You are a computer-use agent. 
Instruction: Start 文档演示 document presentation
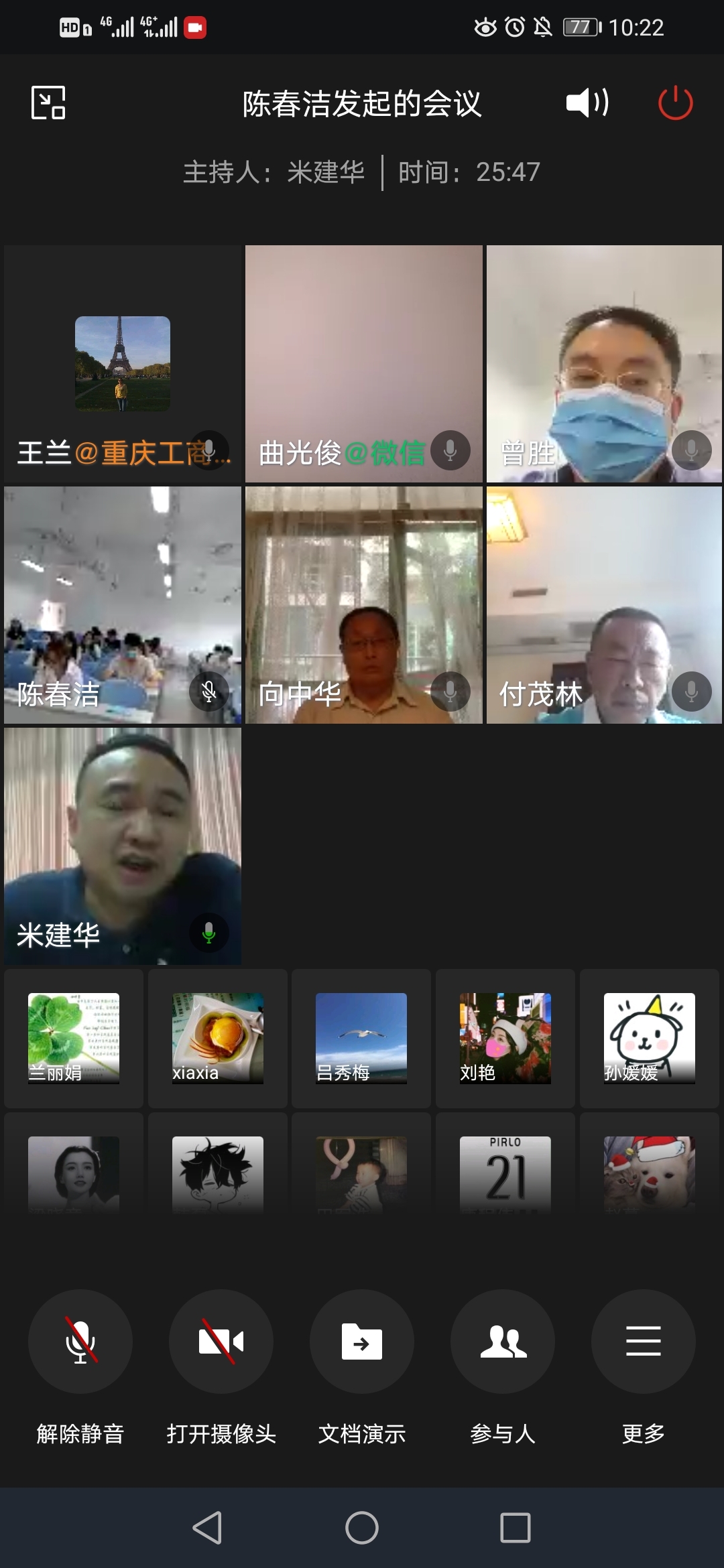click(362, 1342)
